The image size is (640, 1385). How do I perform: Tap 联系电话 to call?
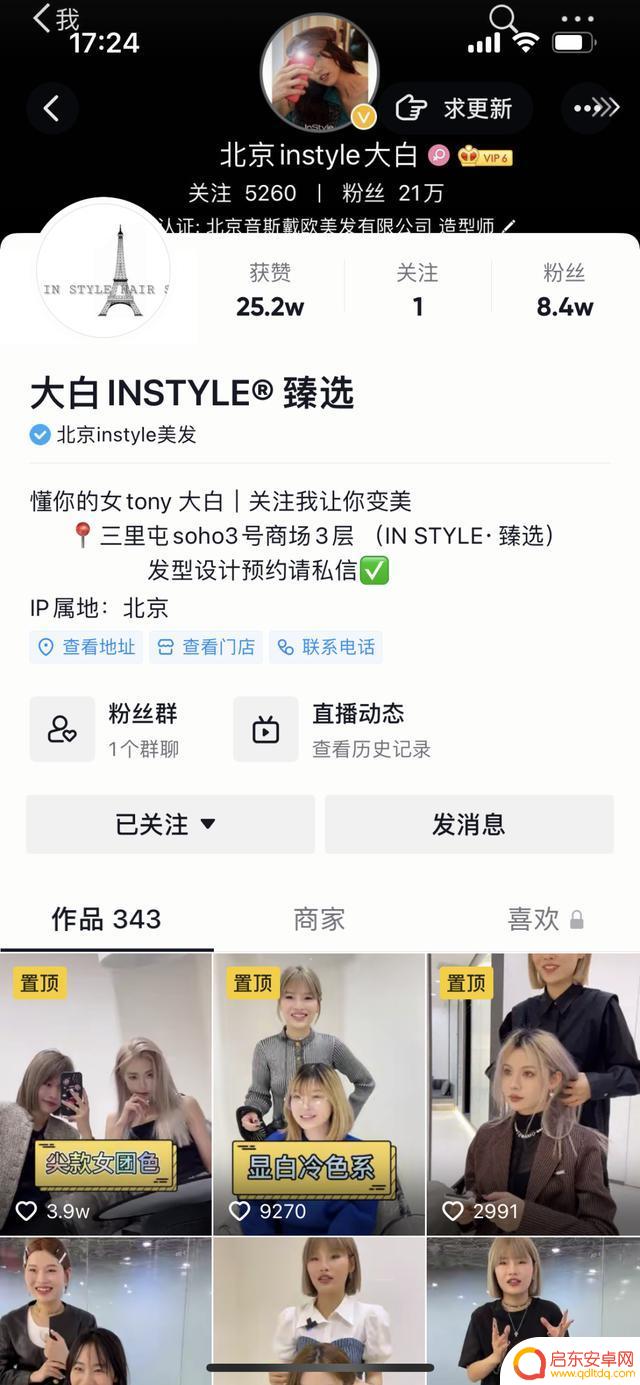pyautogui.click(x=326, y=647)
